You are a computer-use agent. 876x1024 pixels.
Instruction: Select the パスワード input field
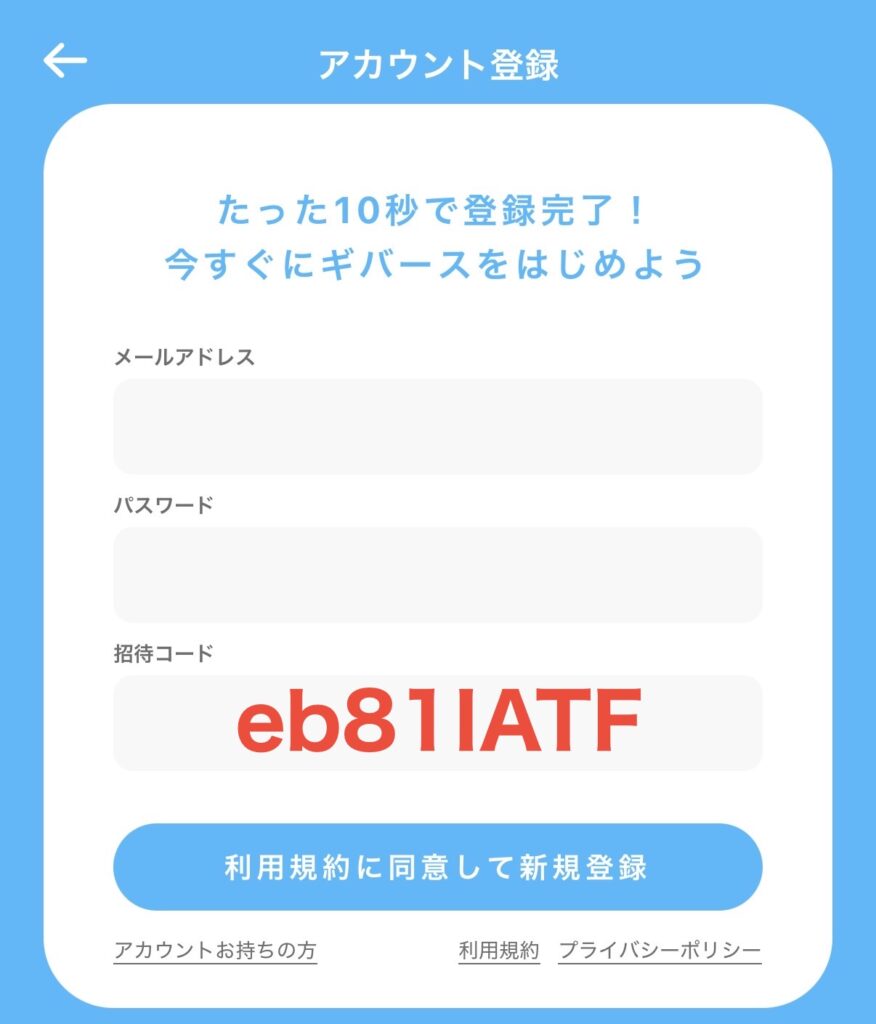437,574
